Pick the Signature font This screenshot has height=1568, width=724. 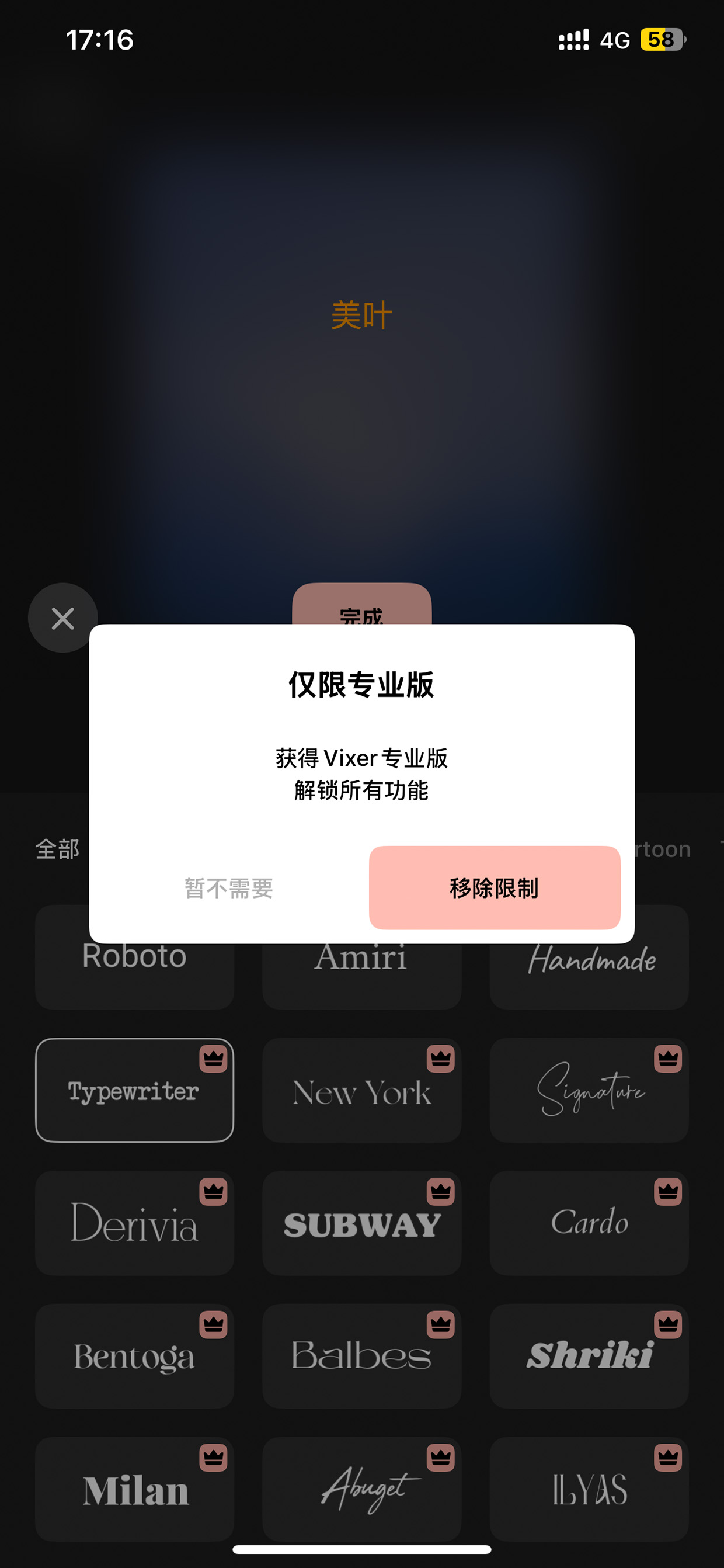(589, 1090)
